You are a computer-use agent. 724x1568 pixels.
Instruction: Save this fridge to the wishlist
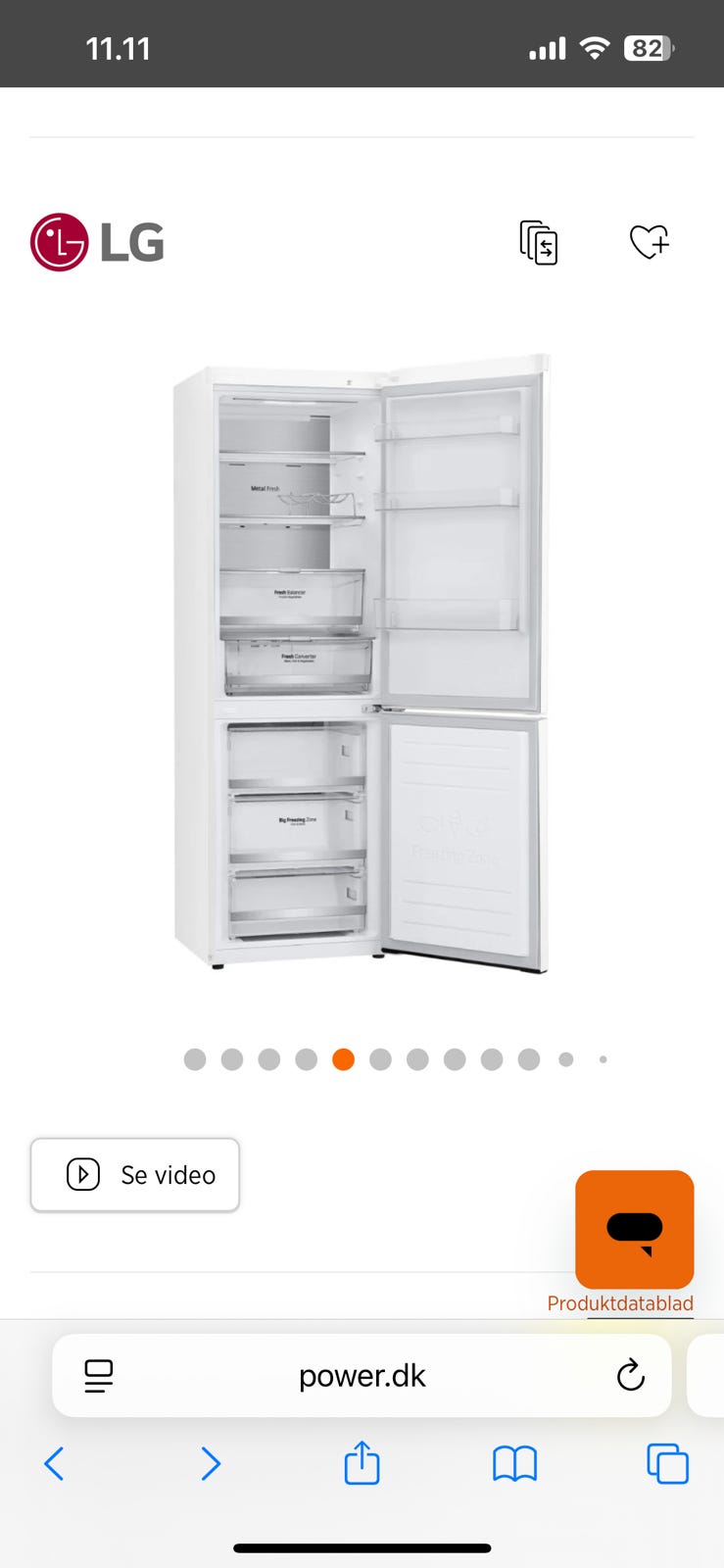pyautogui.click(x=649, y=241)
